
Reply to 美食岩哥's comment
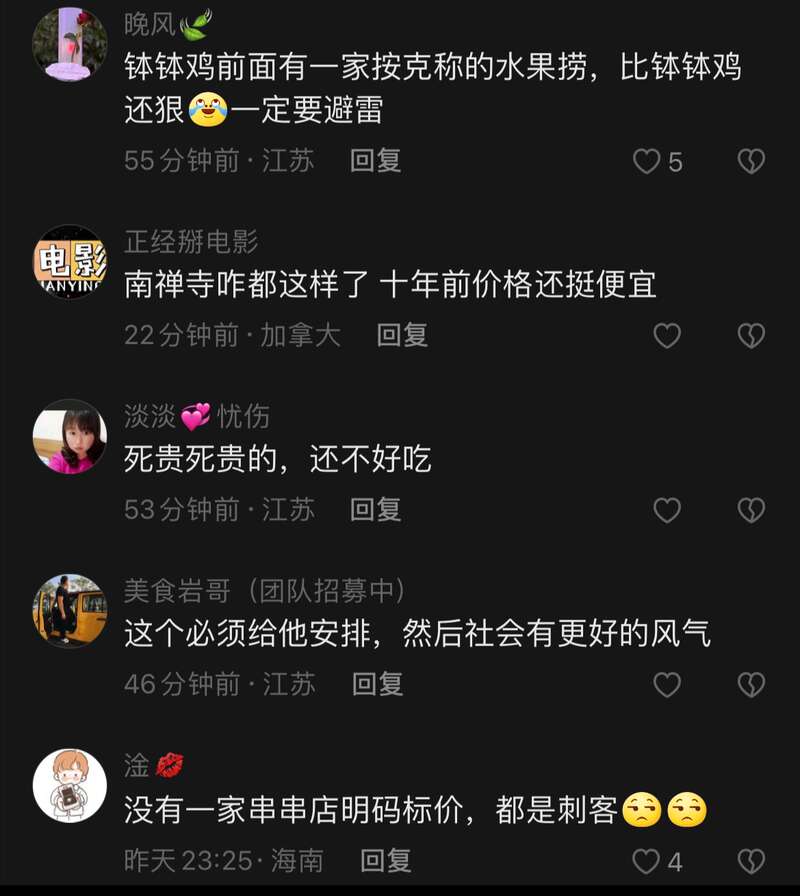coord(377,684)
